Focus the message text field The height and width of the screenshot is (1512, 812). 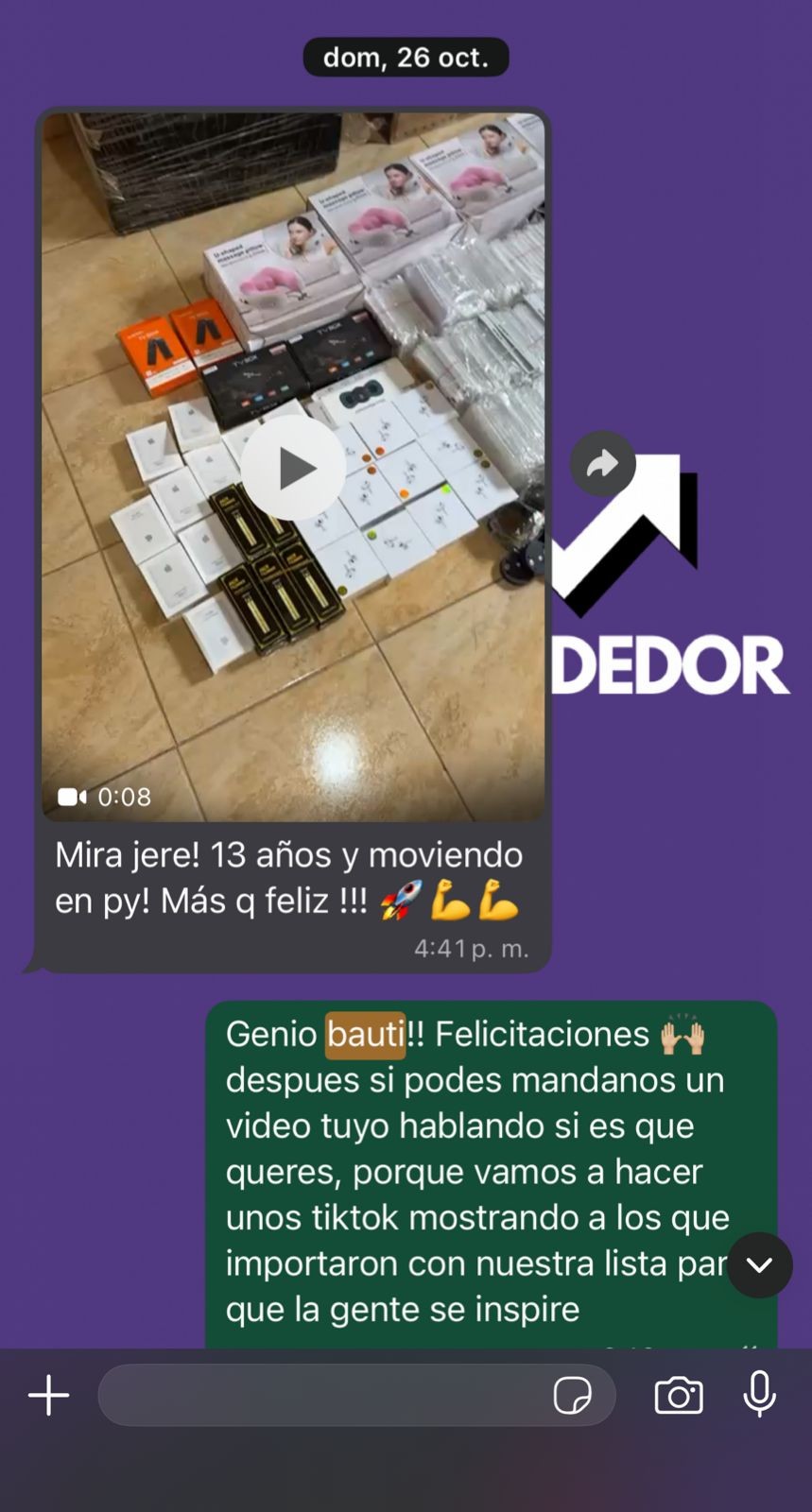(x=321, y=1395)
